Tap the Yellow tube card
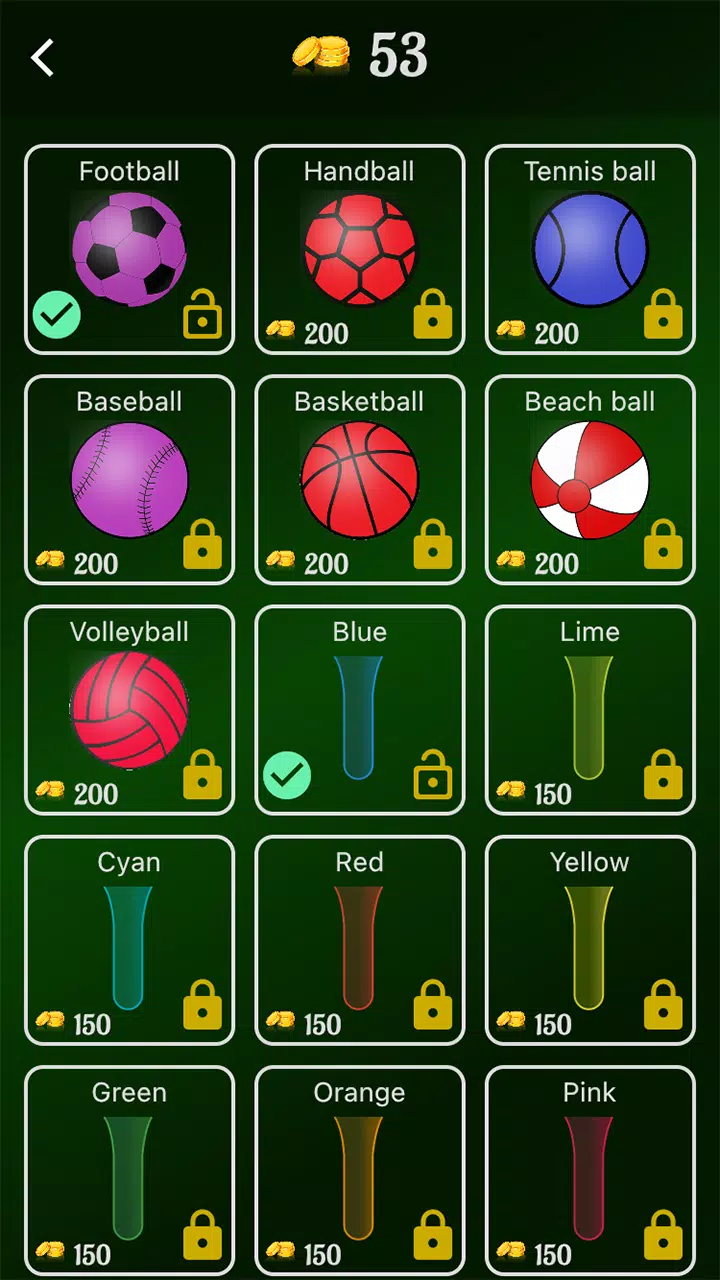This screenshot has height=1280, width=720. [x=590, y=939]
